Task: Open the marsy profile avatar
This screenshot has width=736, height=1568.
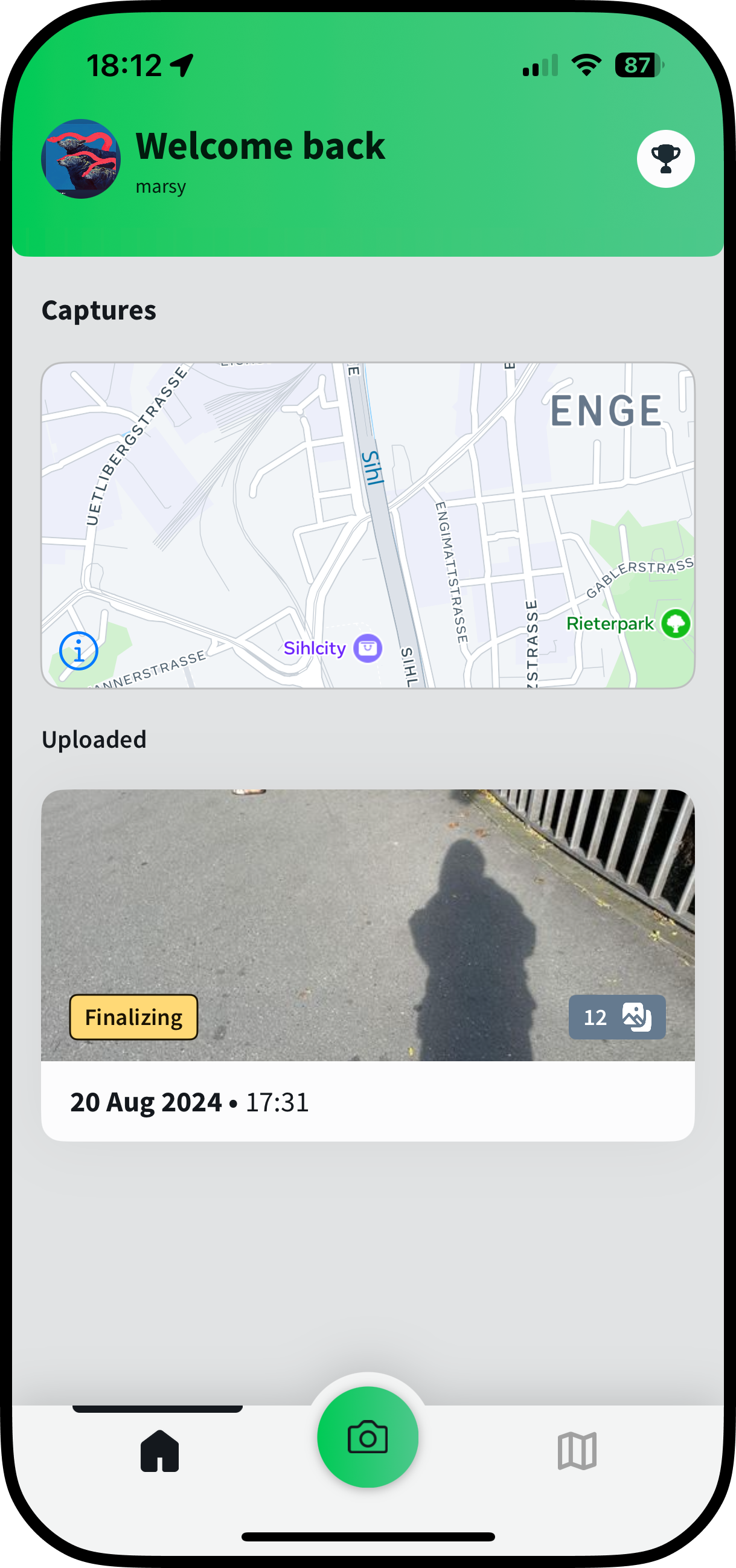Action: click(81, 159)
